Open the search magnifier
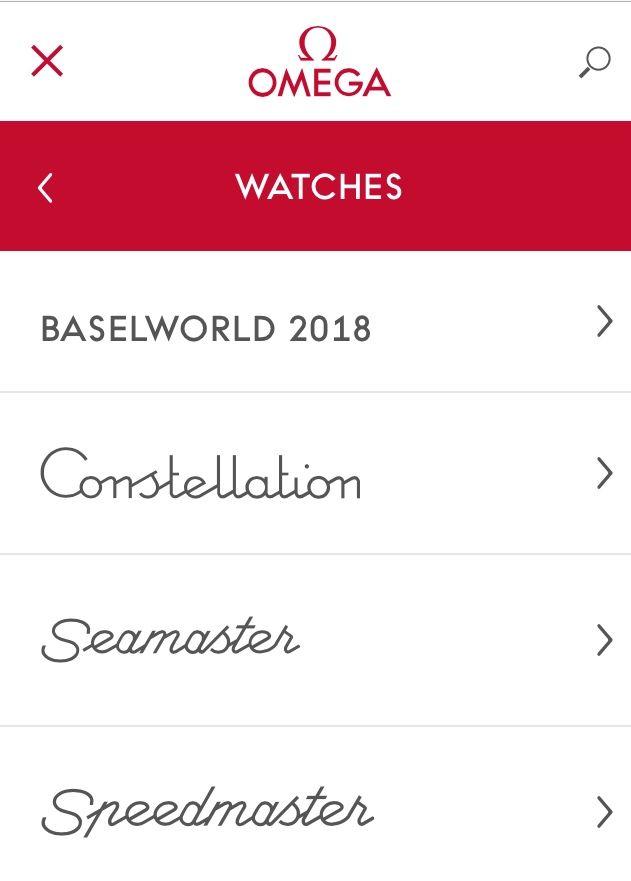The image size is (631, 881). coord(594,62)
